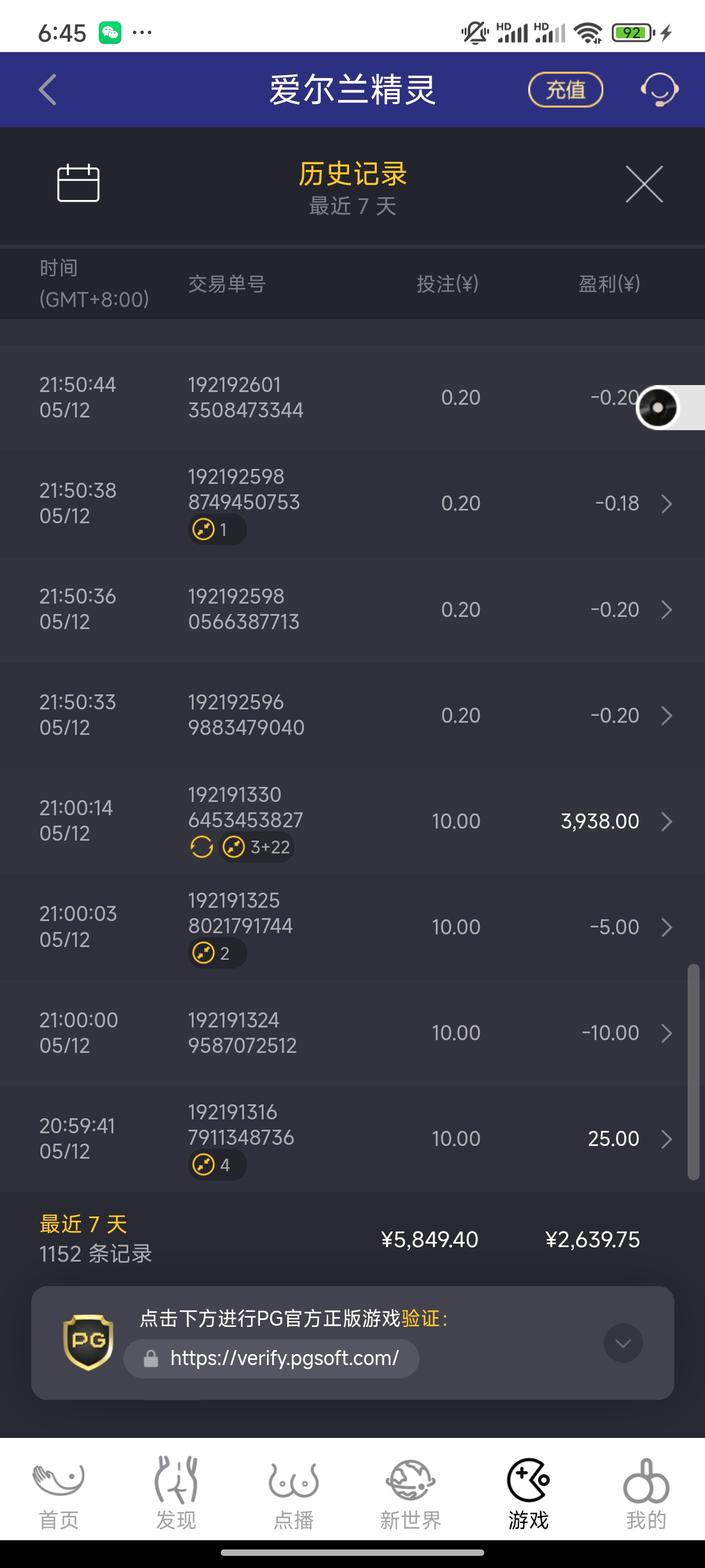Tap the floating music disc icon
705x1568 pixels.
659,408
